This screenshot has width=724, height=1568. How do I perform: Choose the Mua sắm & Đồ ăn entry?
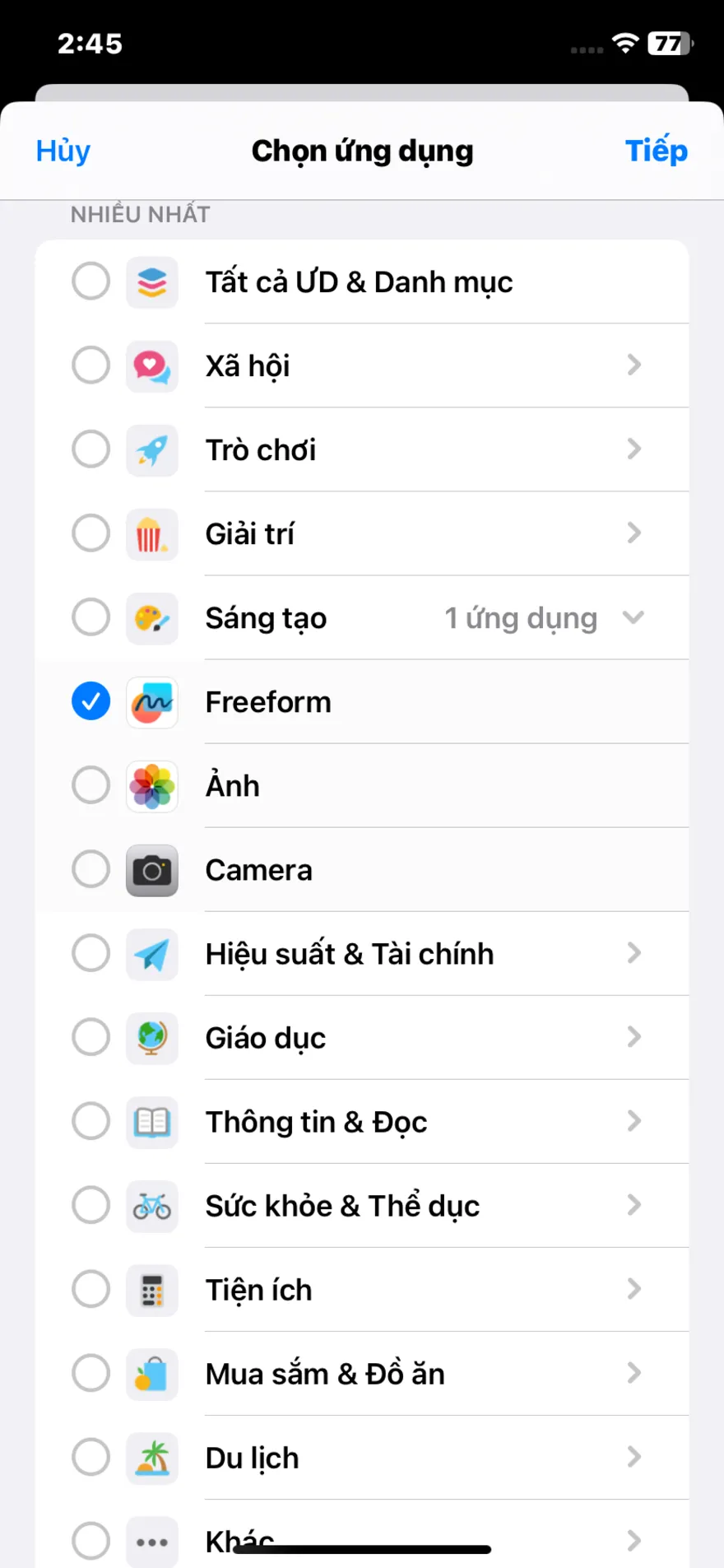(362, 1373)
